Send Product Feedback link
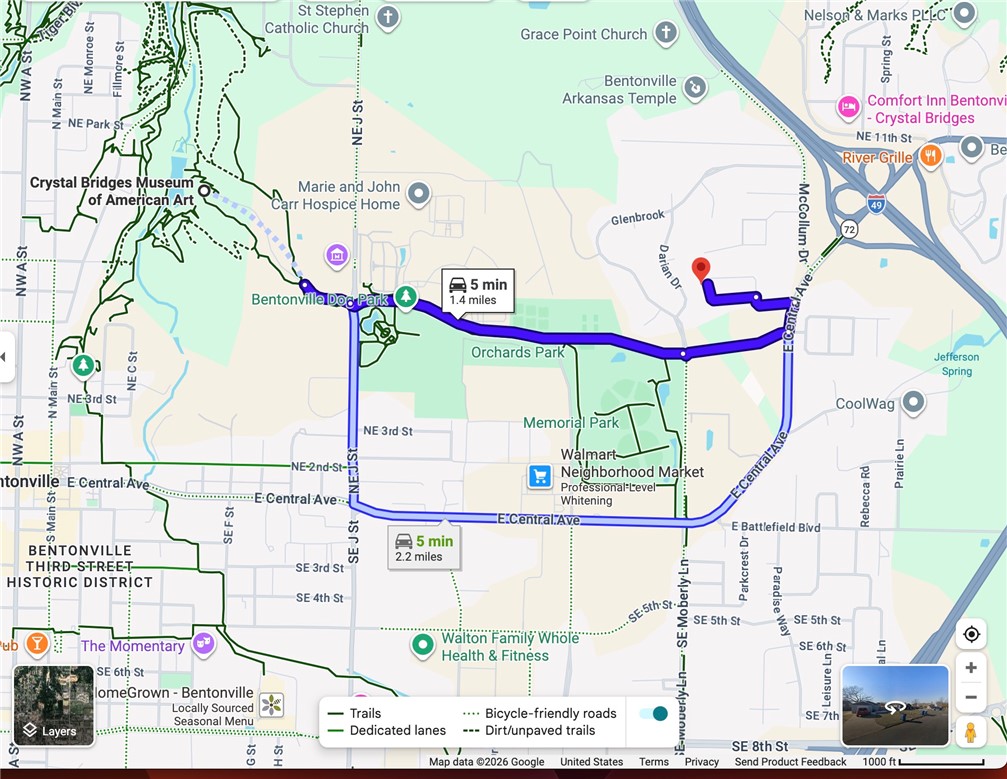1007x779 pixels. pyautogui.click(x=790, y=762)
